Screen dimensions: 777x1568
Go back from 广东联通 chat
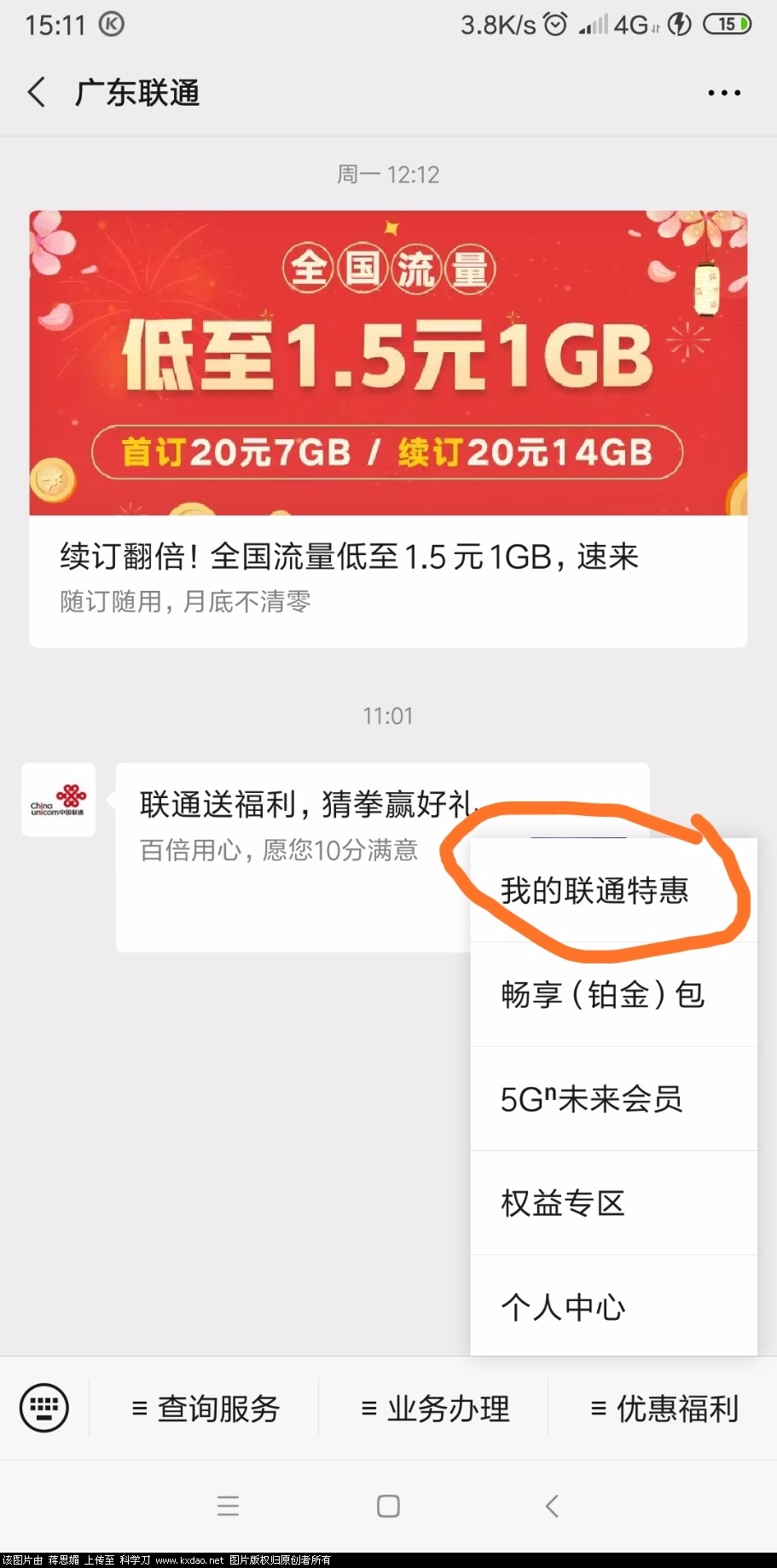pos(37,92)
